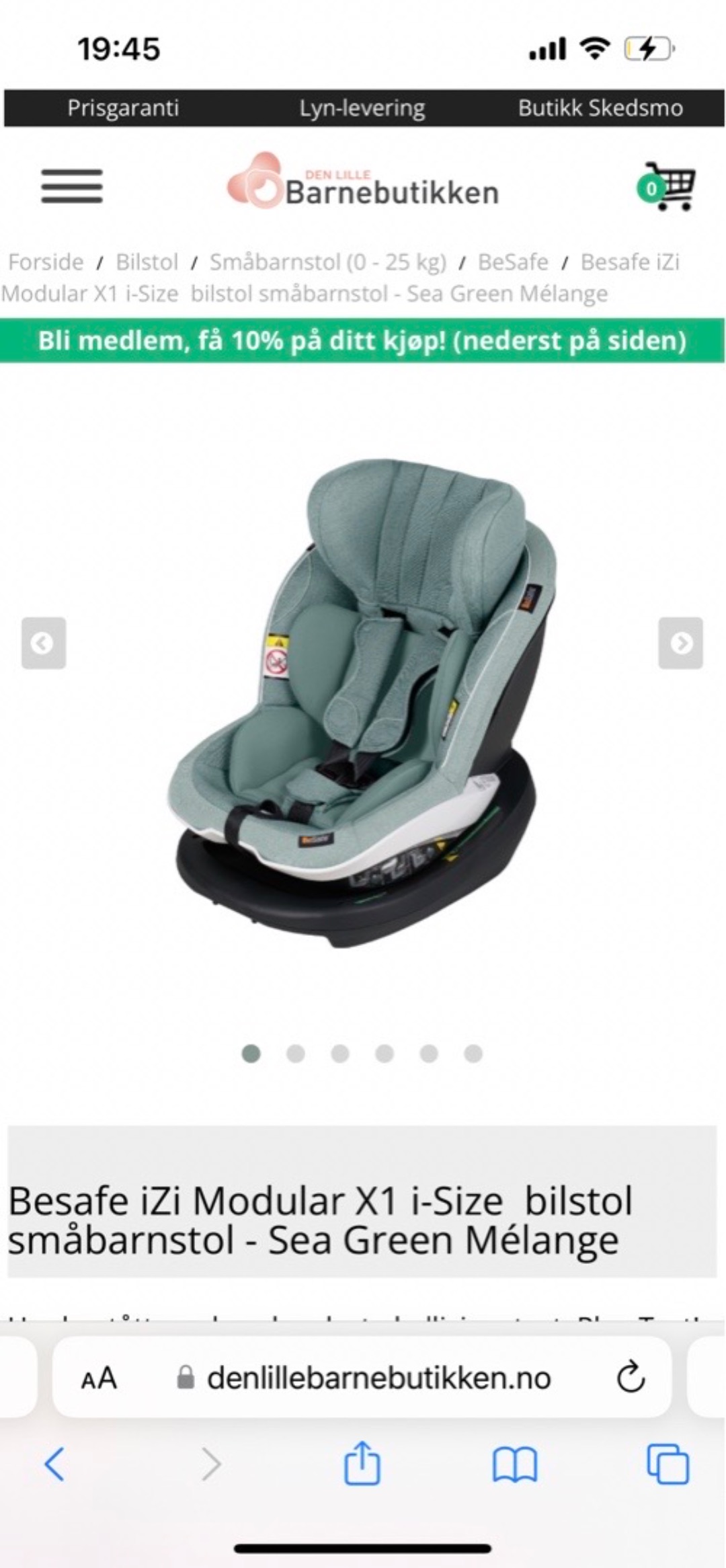Open the hamburger menu
Image resolution: width=726 pixels, height=1568 pixels.
(72, 186)
